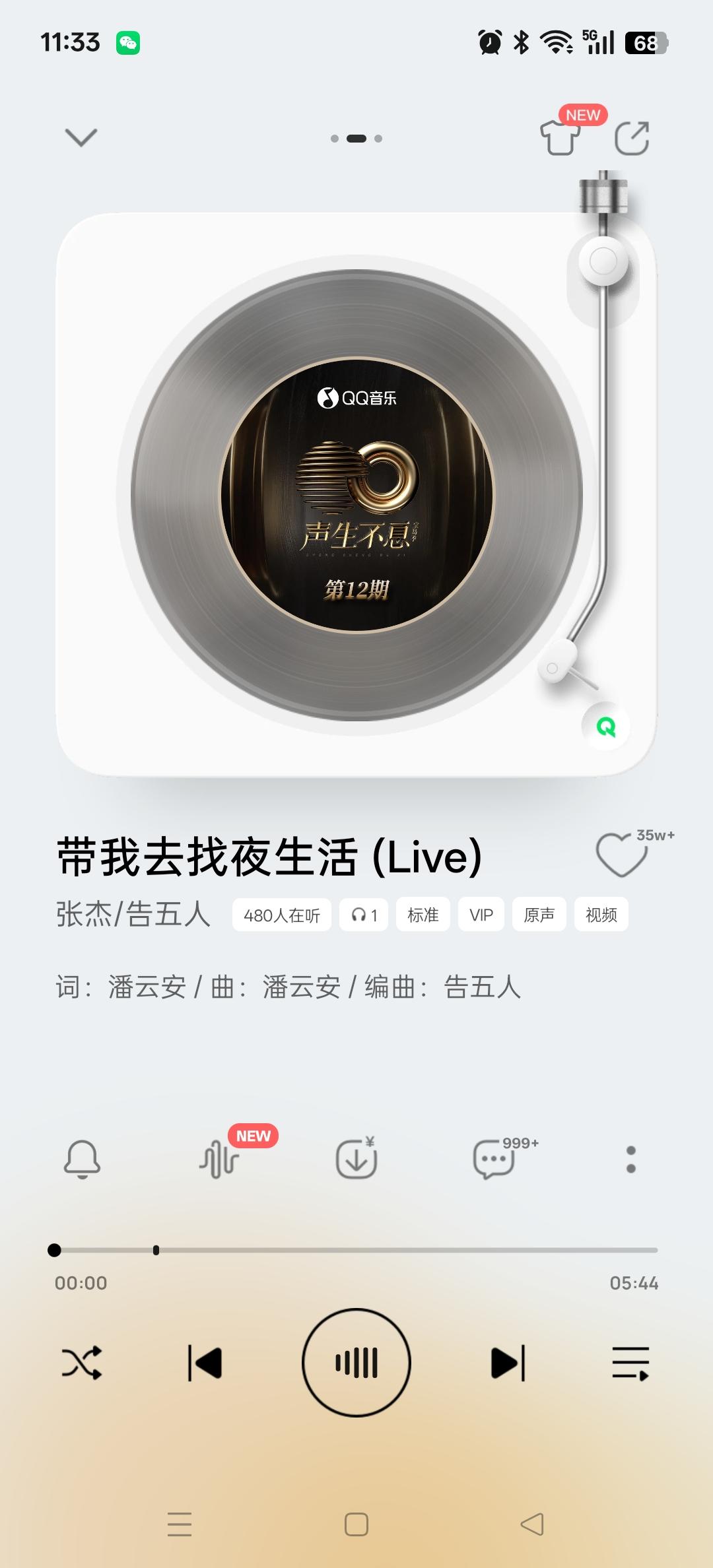Screen dimensions: 713x1568
Task: Open the player skin shirt icon
Action: click(x=560, y=137)
